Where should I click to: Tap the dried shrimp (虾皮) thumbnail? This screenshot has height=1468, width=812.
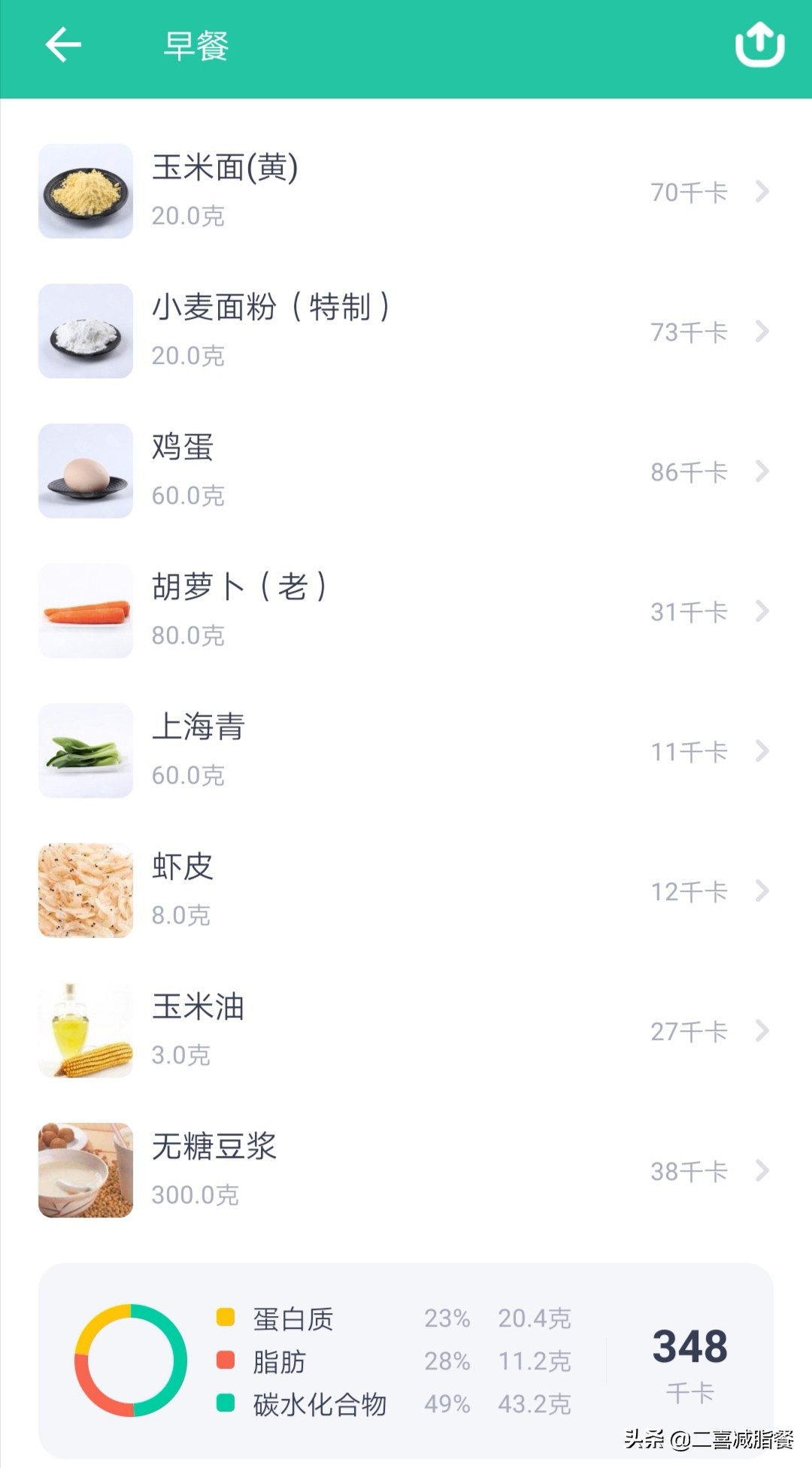tap(85, 890)
